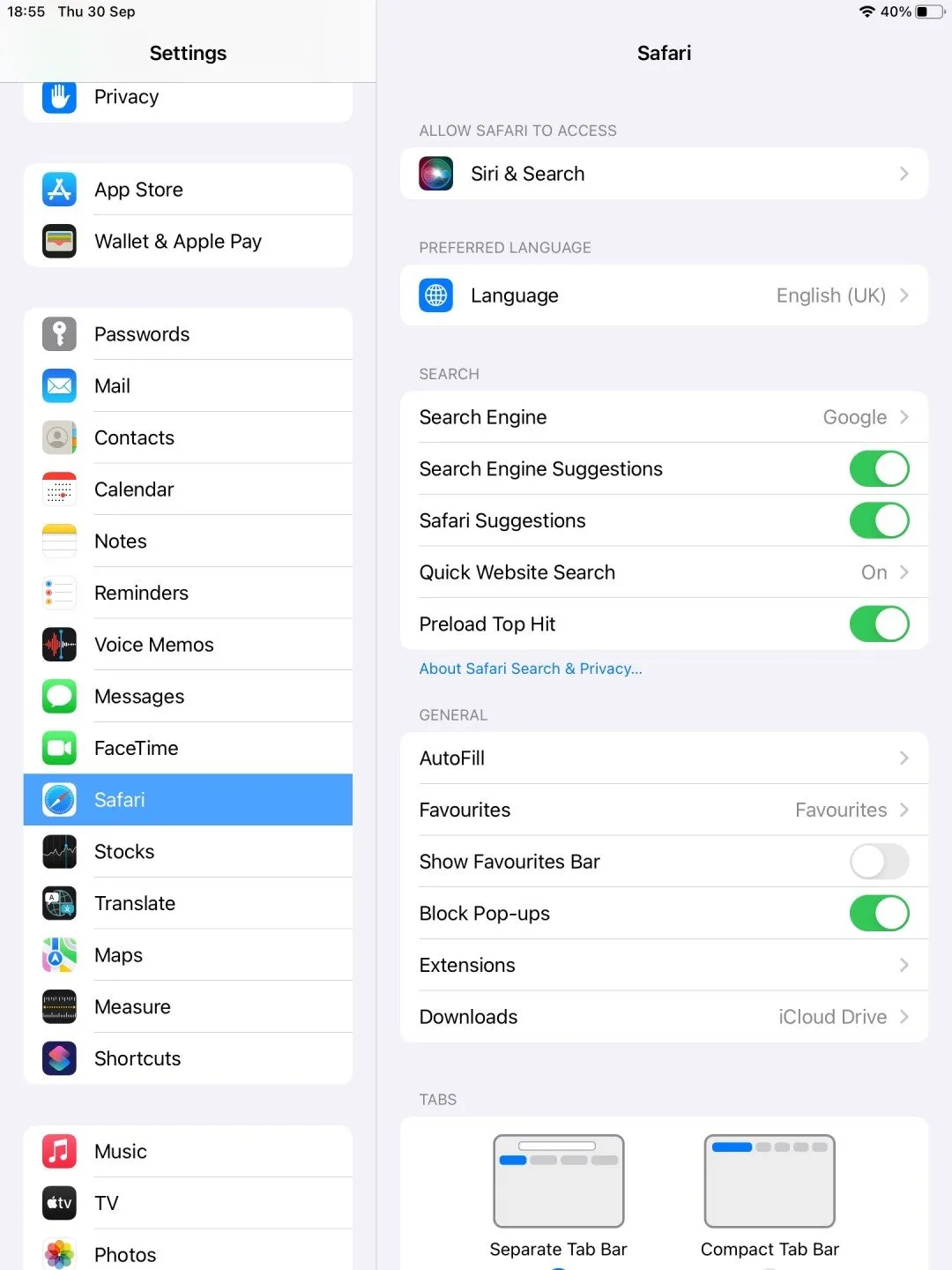
Task: Enable Show Favourites Bar
Action: (x=878, y=862)
